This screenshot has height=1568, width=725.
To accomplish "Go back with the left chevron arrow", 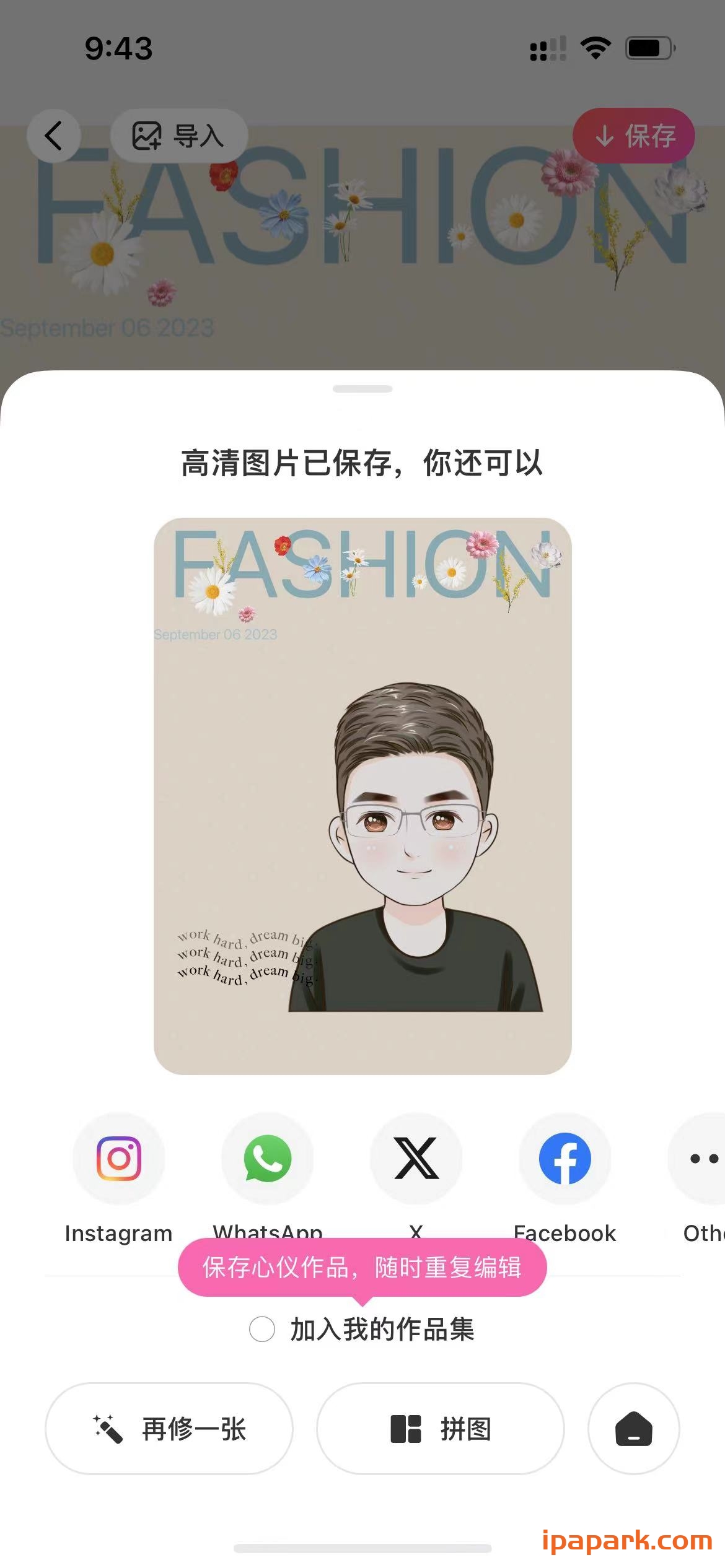I will pos(53,136).
